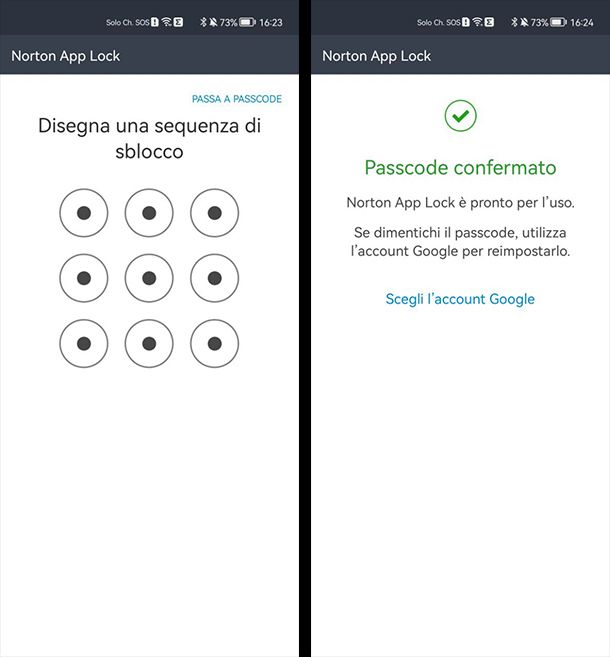Viewport: 610px width, 657px height.
Task: Switch to passcode via PASSA A PASSCODE
Action: coord(236,99)
